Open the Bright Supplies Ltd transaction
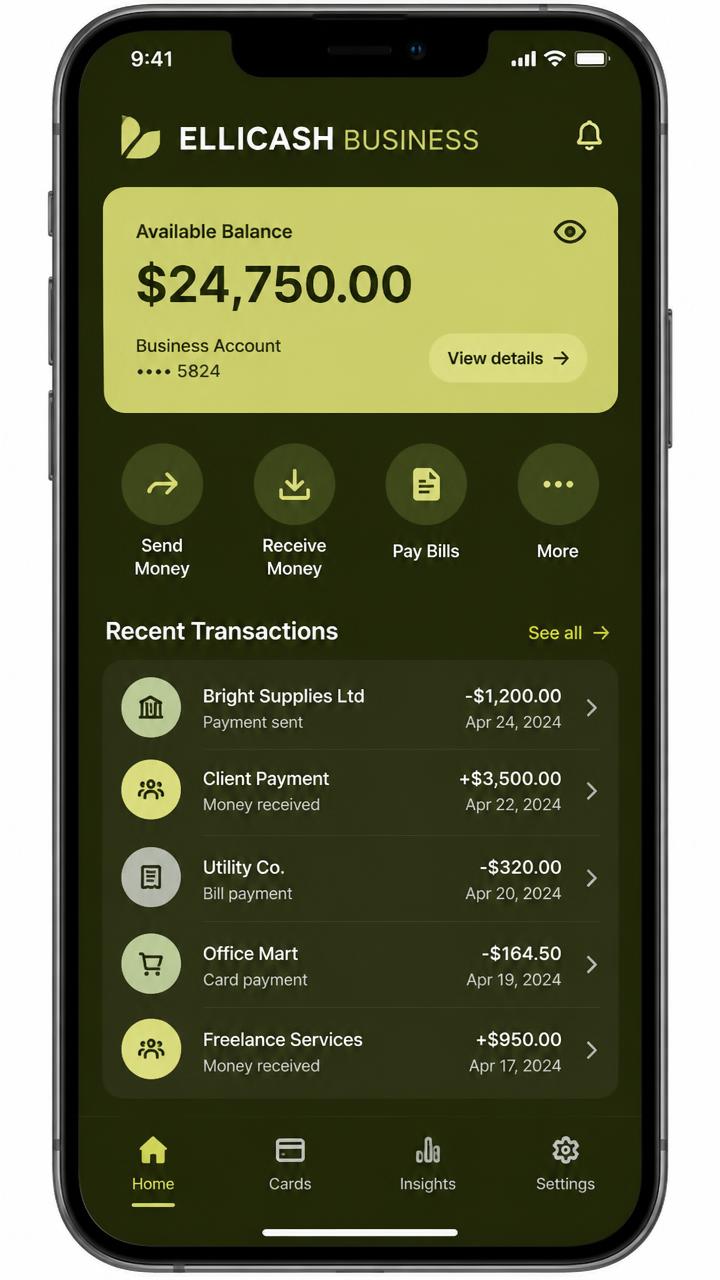This screenshot has height=1280, width=720. click(360, 708)
